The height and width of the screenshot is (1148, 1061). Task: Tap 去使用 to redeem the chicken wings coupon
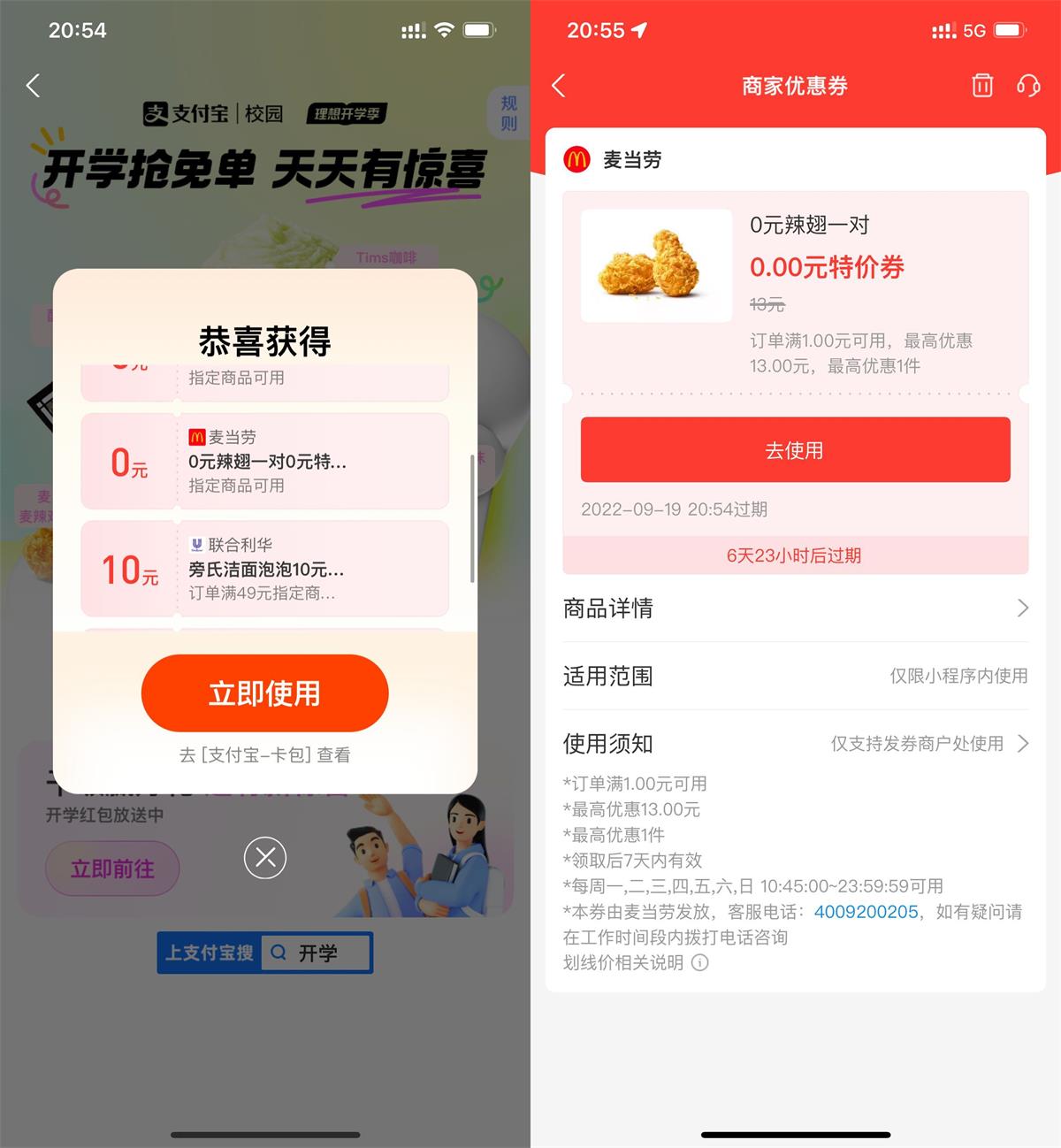coord(794,450)
